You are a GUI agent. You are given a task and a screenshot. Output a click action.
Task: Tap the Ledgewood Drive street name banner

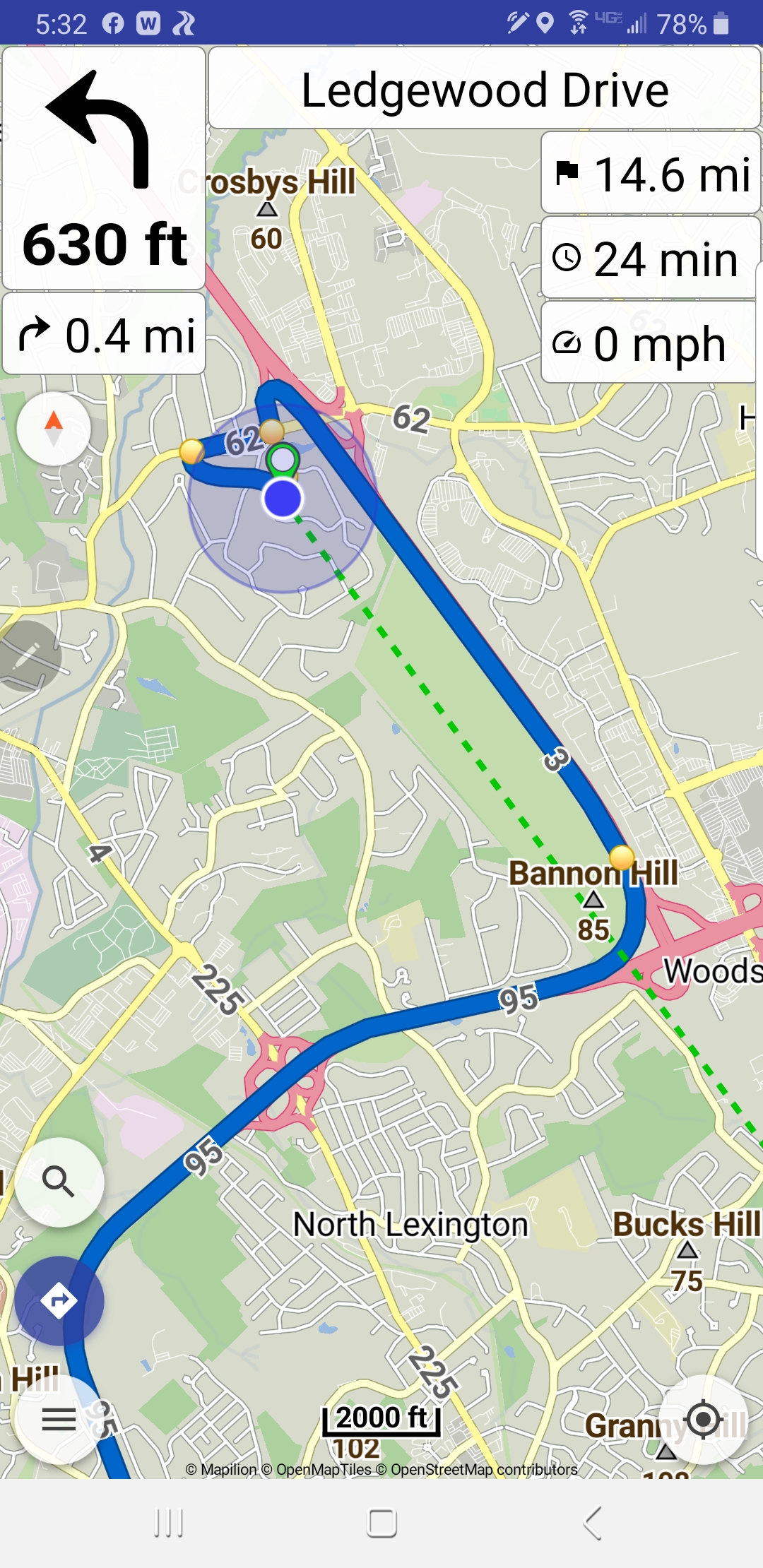tap(485, 88)
